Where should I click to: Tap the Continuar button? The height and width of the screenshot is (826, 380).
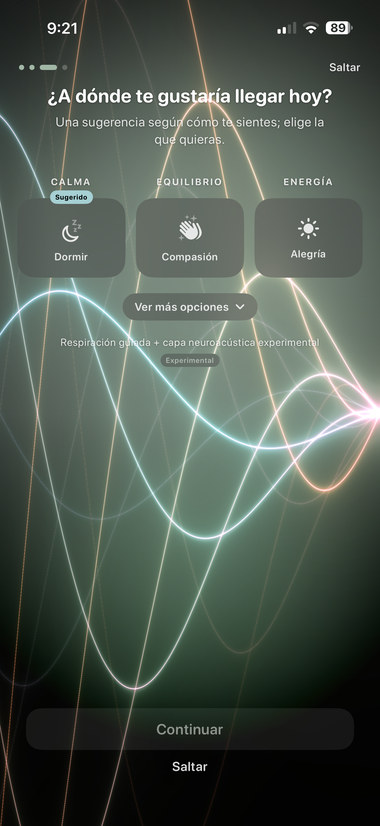tap(190, 729)
